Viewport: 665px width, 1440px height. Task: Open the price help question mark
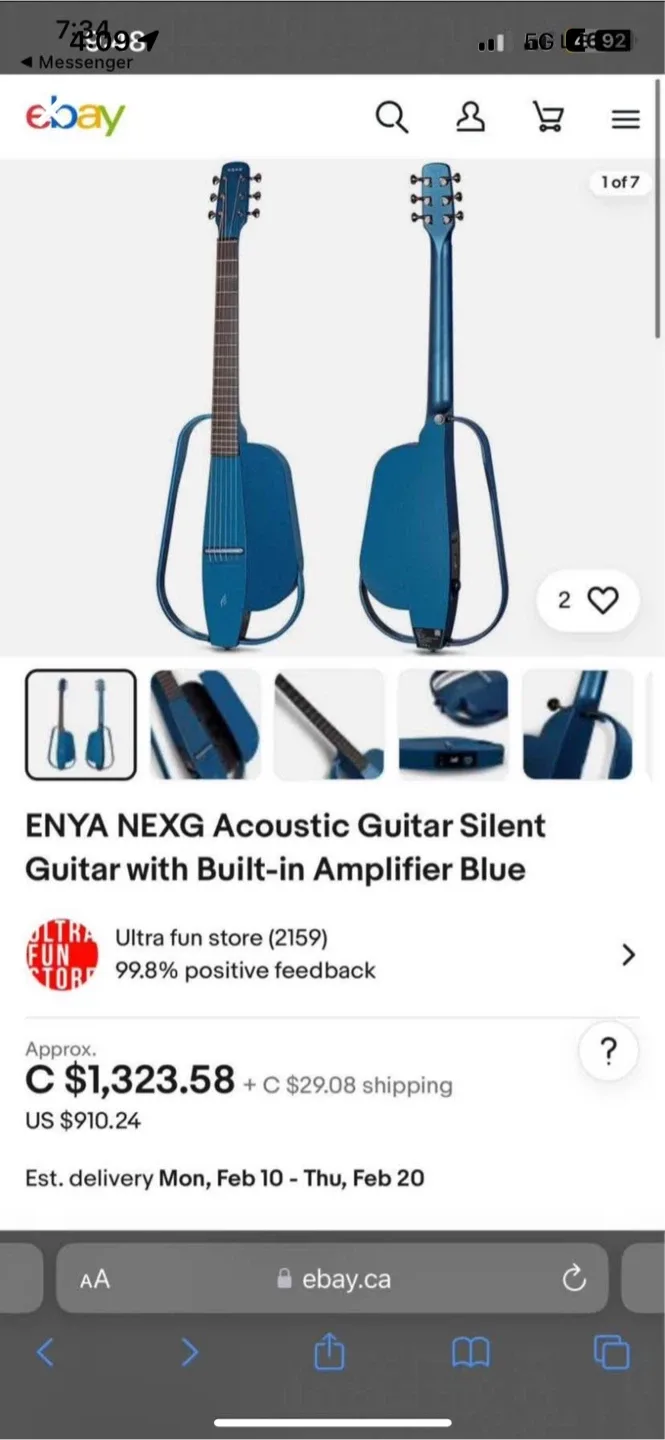(x=608, y=1052)
